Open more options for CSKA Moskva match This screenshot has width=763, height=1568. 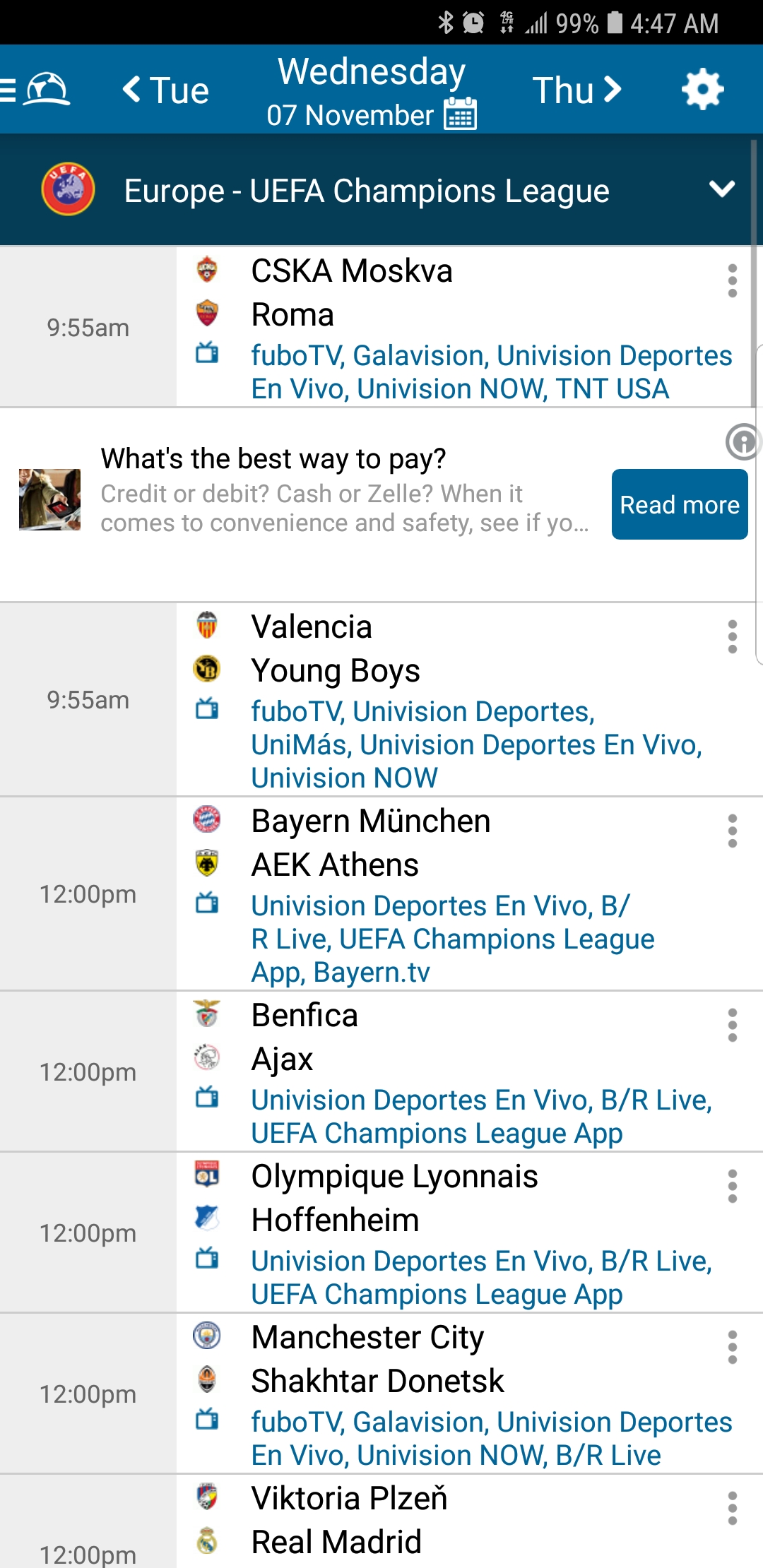733,281
